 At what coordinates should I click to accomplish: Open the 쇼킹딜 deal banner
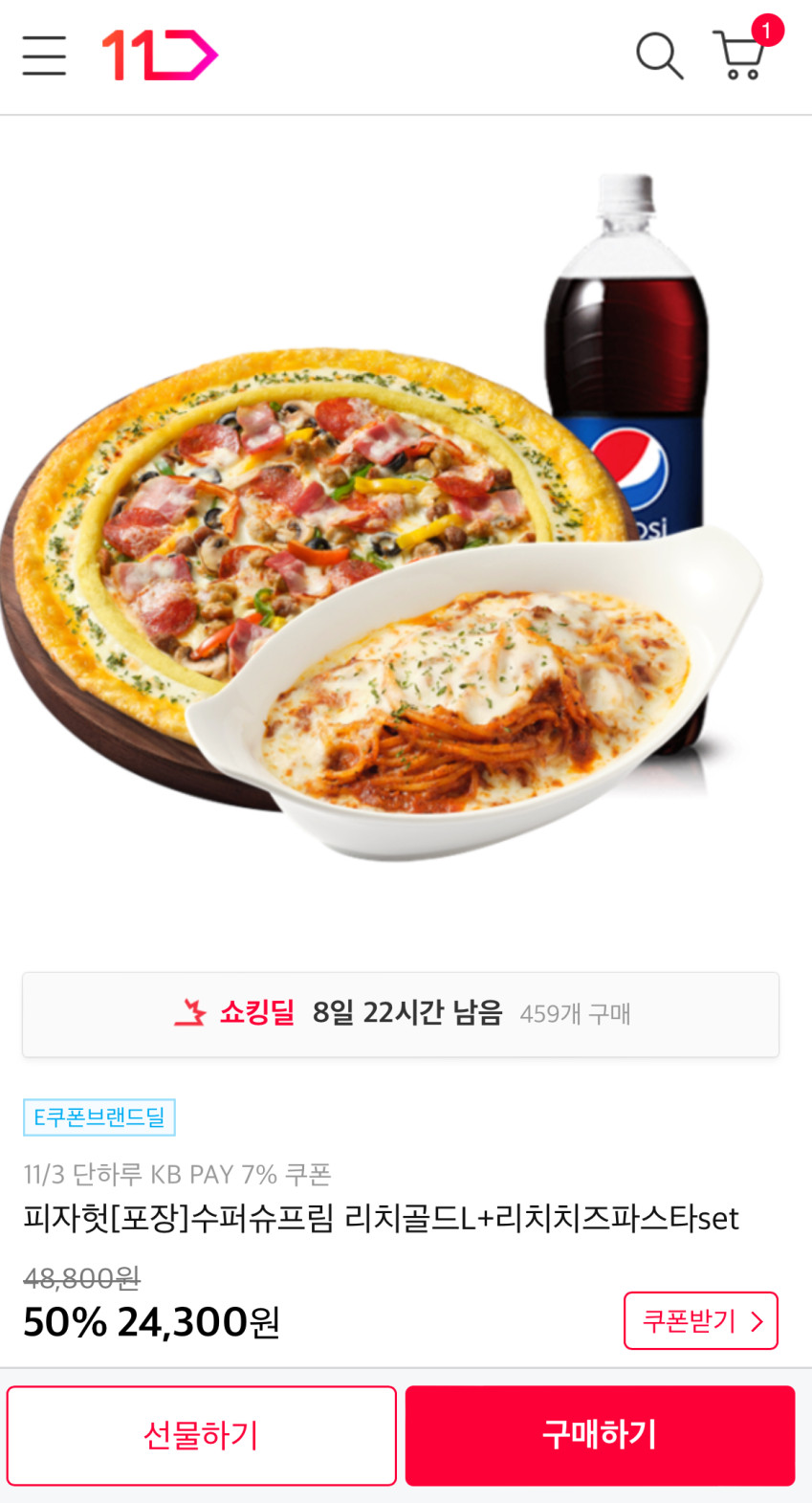(x=401, y=1014)
